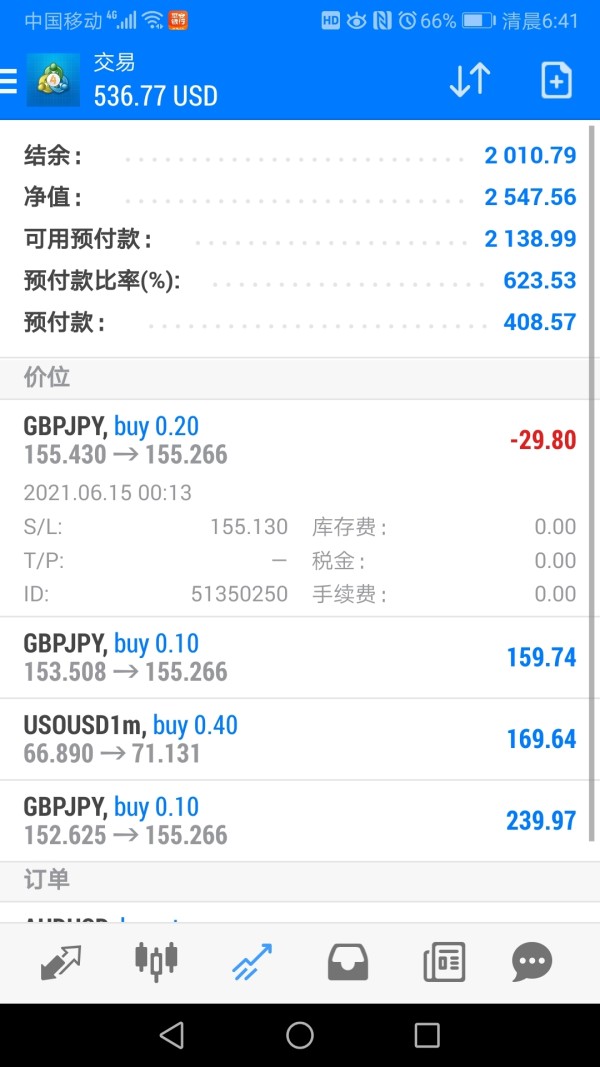Create a new order

coord(556,80)
